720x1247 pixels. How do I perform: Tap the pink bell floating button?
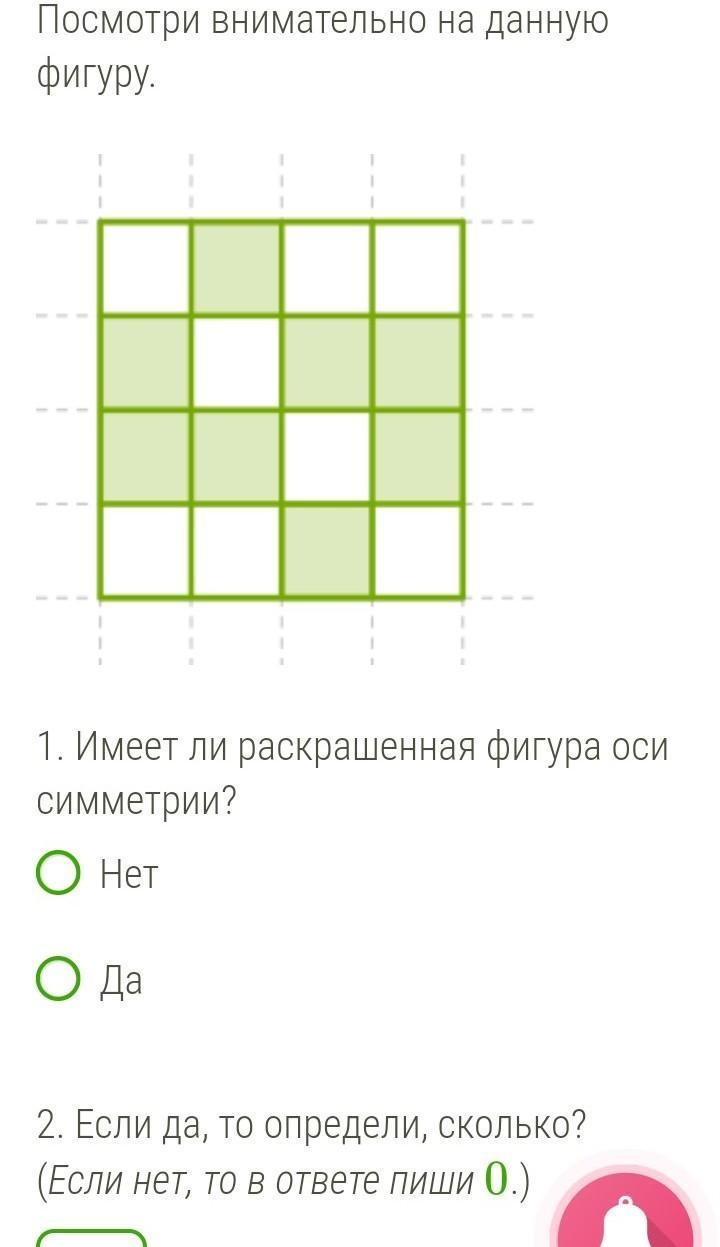coord(626,1215)
